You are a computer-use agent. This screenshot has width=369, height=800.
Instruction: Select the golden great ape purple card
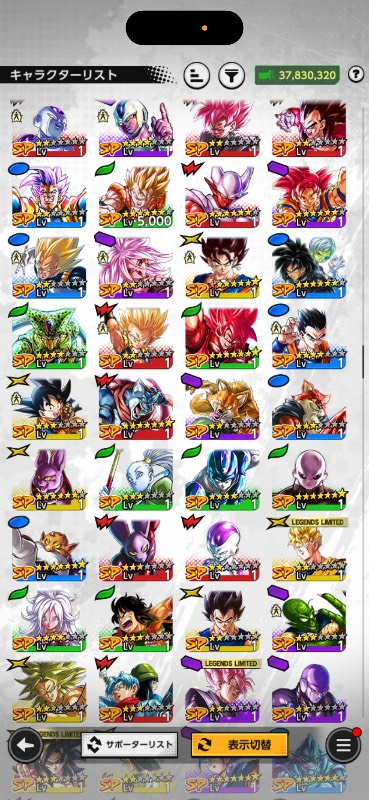point(223,409)
